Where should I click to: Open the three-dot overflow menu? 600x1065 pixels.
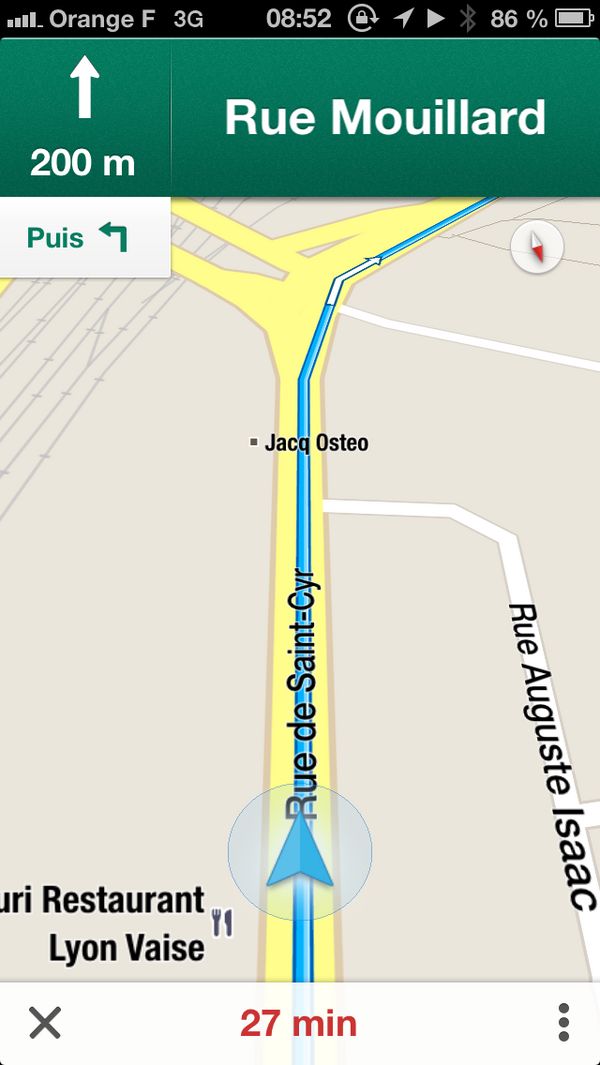pos(563,1022)
